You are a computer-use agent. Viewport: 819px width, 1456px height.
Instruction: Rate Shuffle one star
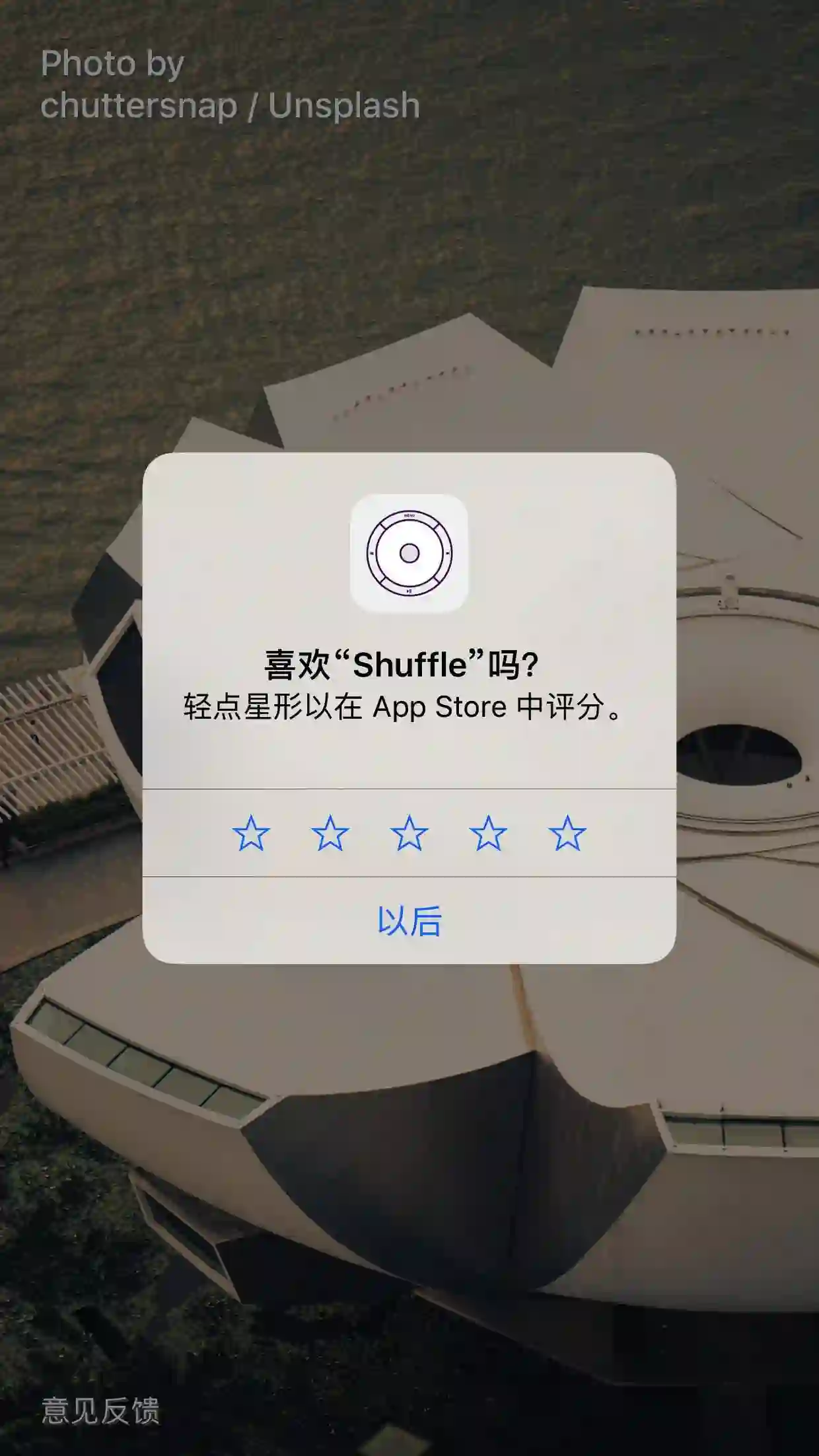251,833
